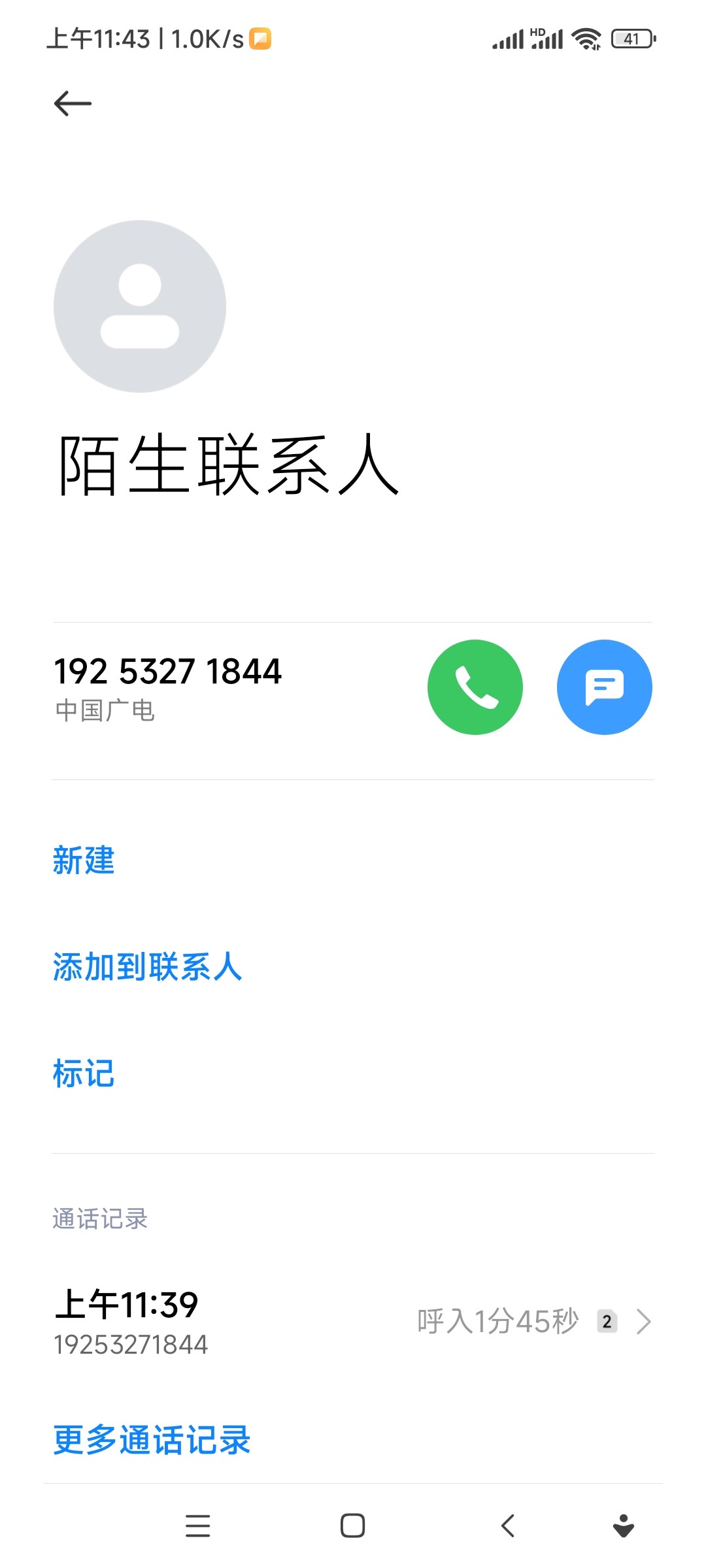Image resolution: width=706 pixels, height=1568 pixels.
Task: Open 更多通话记录
Action: [x=152, y=1440]
